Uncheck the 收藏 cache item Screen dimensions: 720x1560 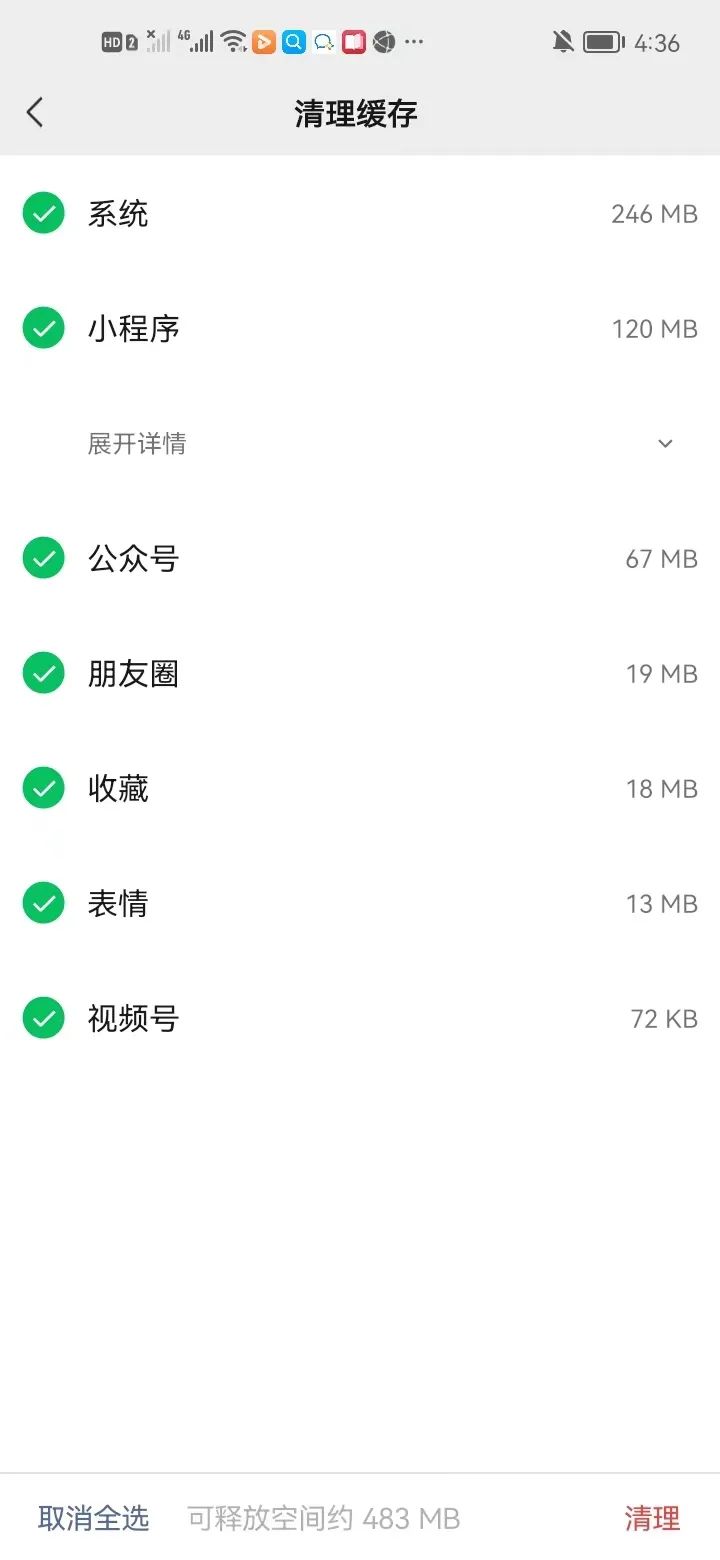tap(43, 787)
